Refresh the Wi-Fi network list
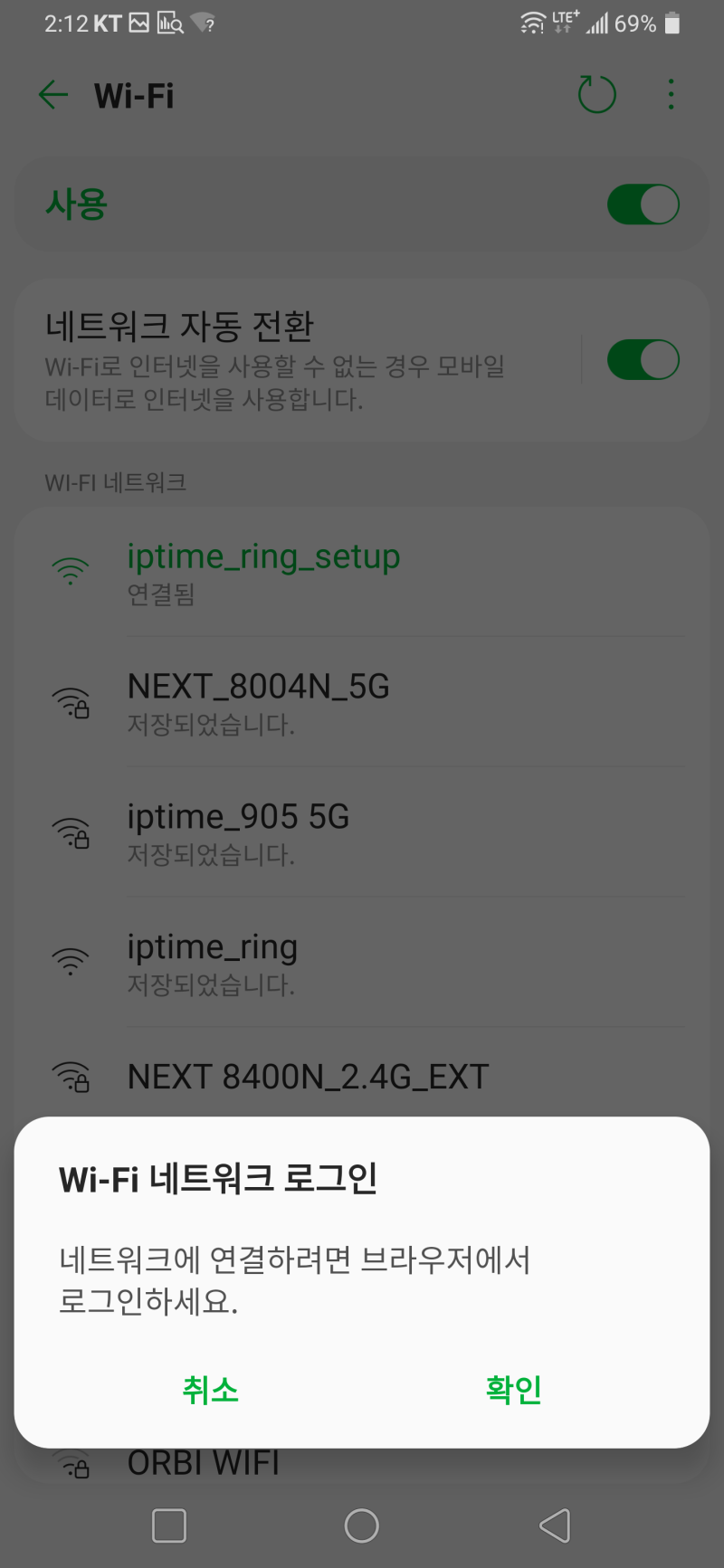Image resolution: width=724 pixels, height=1568 pixels. tap(596, 94)
